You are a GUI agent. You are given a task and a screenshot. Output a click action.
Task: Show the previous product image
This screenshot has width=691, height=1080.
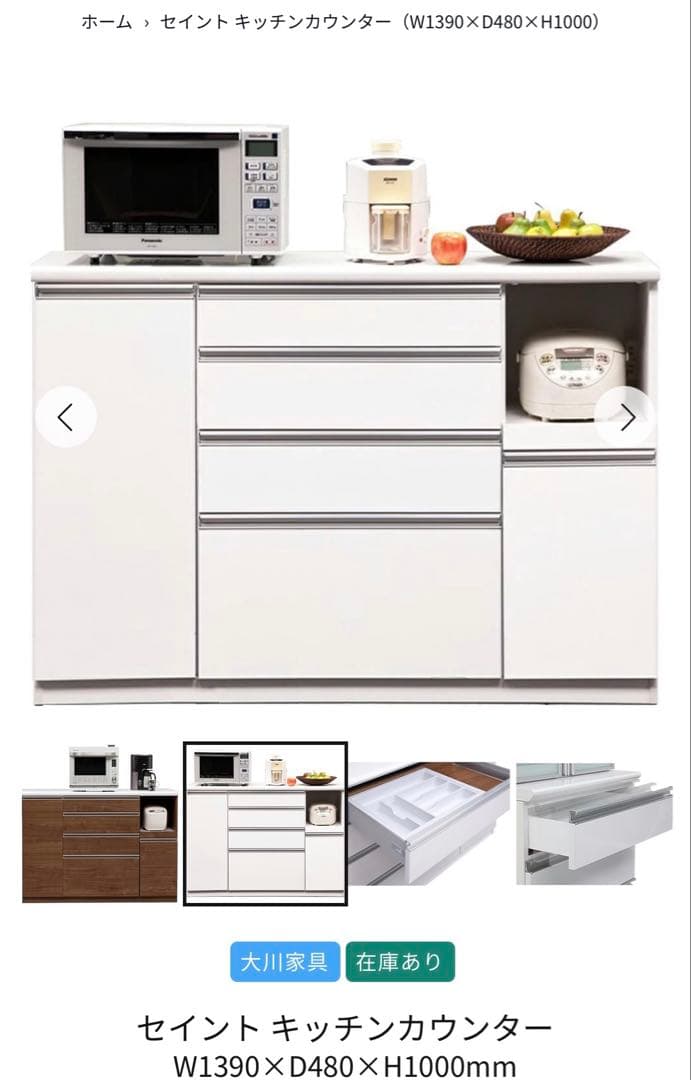coord(66,417)
